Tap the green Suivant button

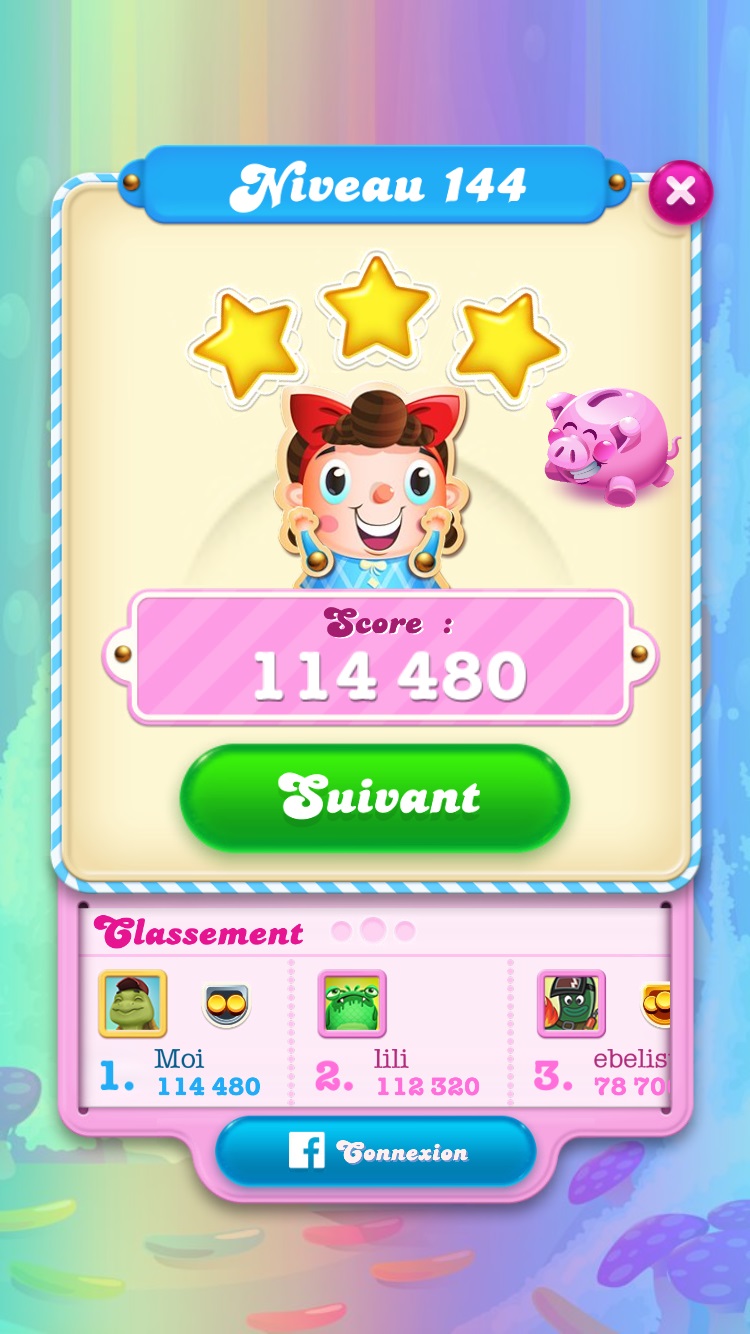point(375,798)
